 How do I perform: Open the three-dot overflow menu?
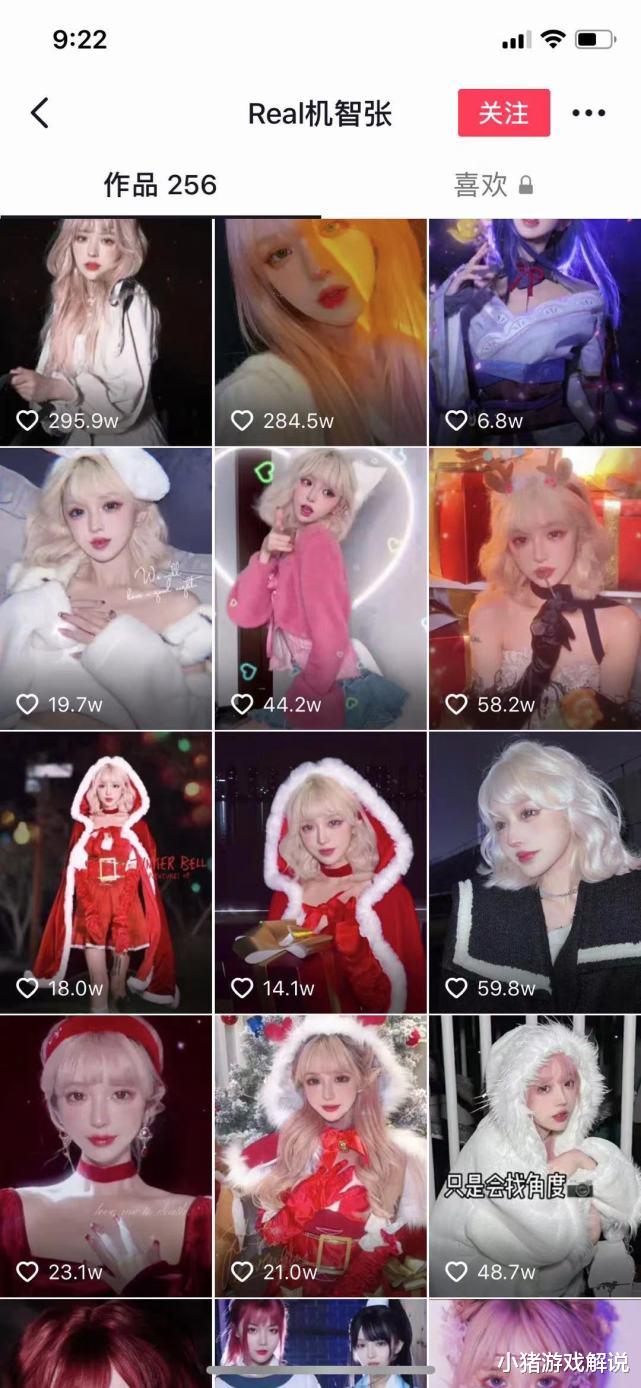(x=589, y=113)
